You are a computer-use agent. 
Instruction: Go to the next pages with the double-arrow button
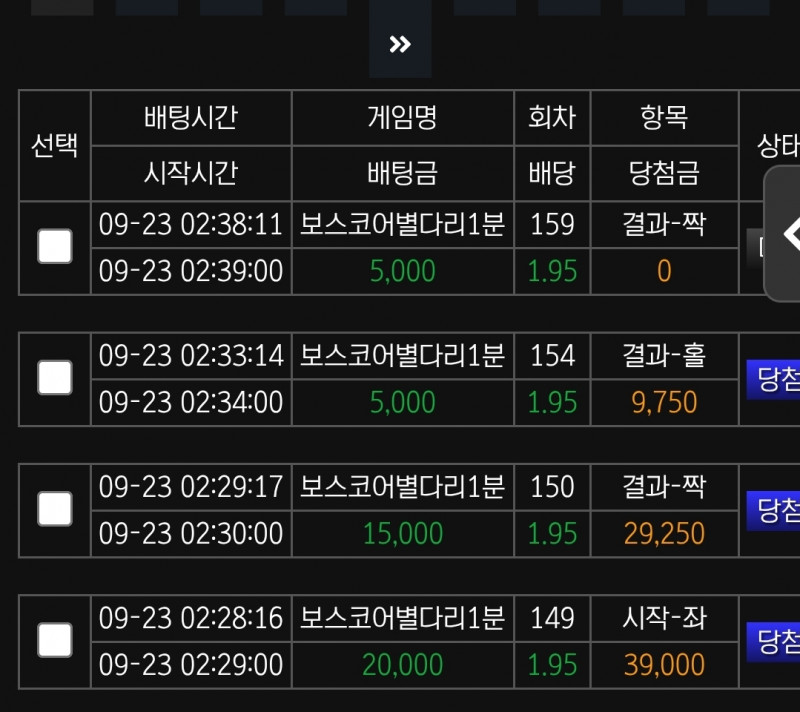(x=400, y=44)
